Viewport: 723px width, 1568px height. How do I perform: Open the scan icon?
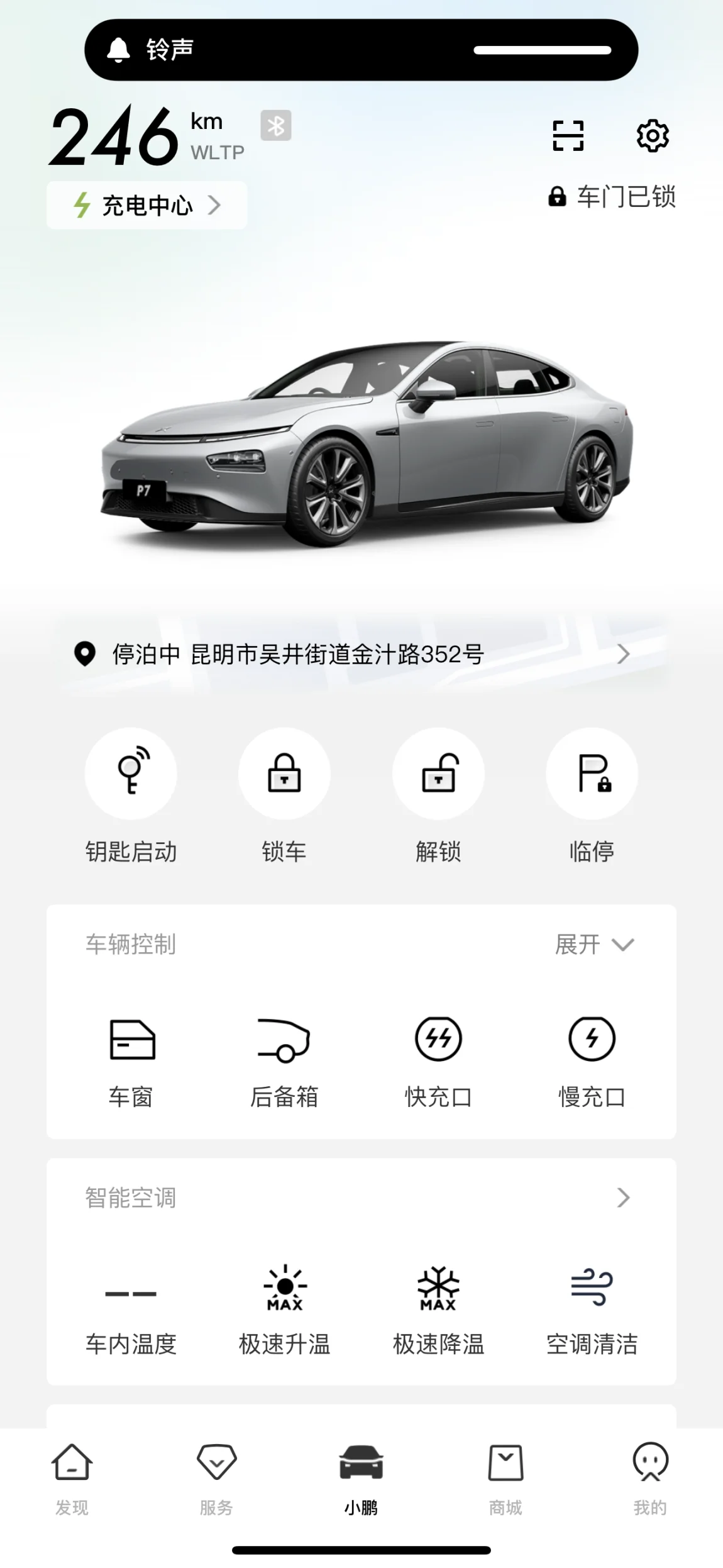[568, 136]
